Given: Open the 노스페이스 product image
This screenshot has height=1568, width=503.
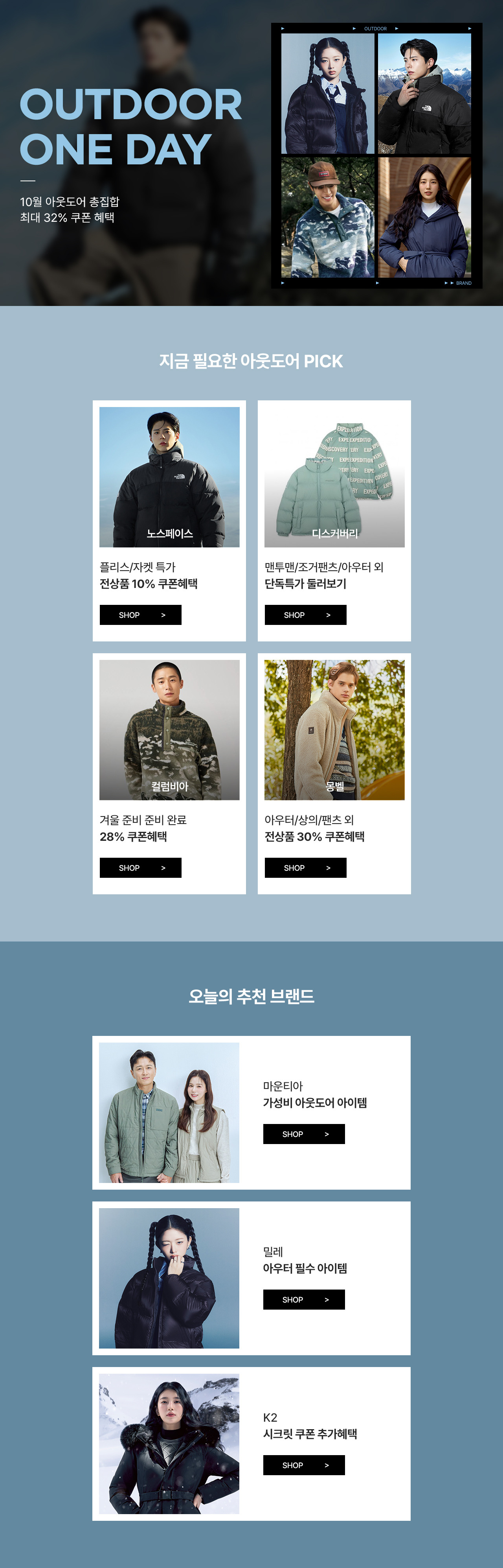Looking at the screenshot, I should tap(169, 477).
